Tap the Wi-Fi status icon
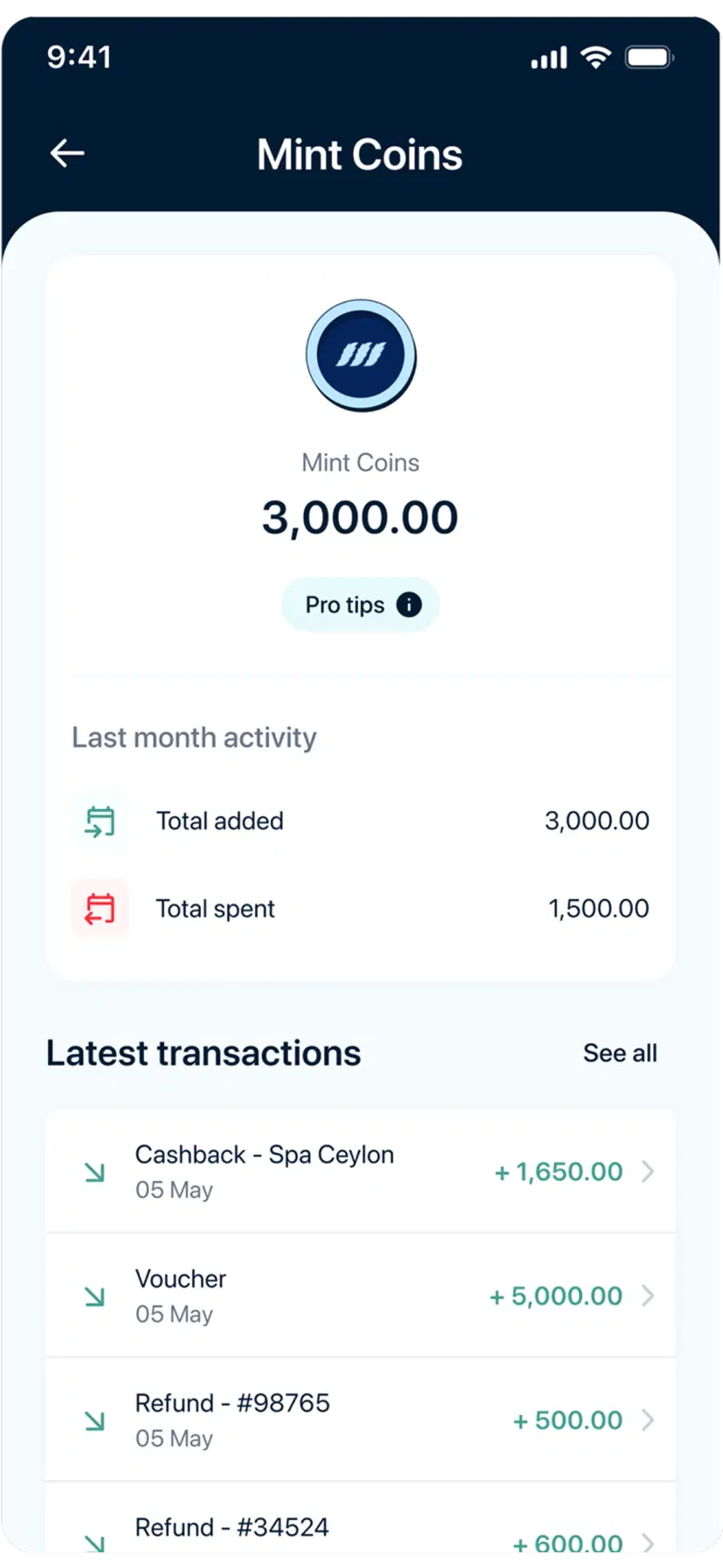 pyautogui.click(x=596, y=57)
